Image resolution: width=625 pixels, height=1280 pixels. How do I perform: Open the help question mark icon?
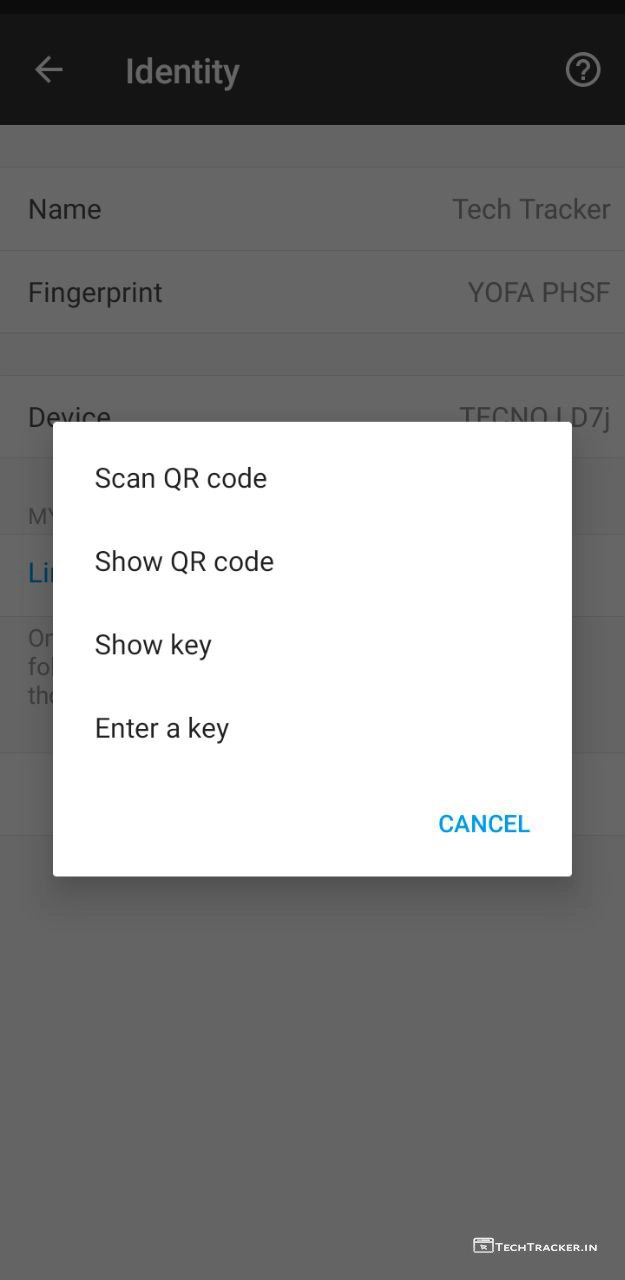pyautogui.click(x=582, y=70)
